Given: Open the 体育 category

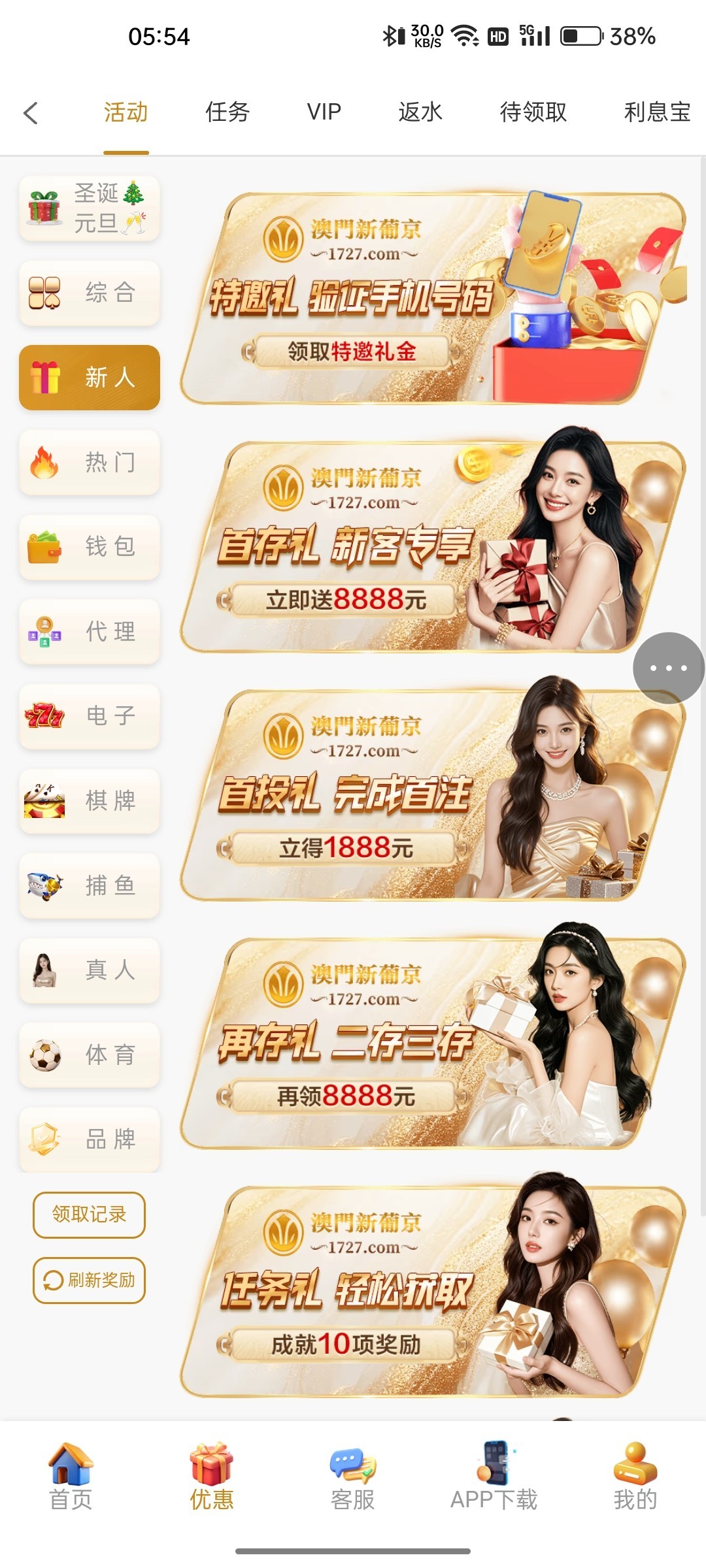Looking at the screenshot, I should (x=90, y=1054).
